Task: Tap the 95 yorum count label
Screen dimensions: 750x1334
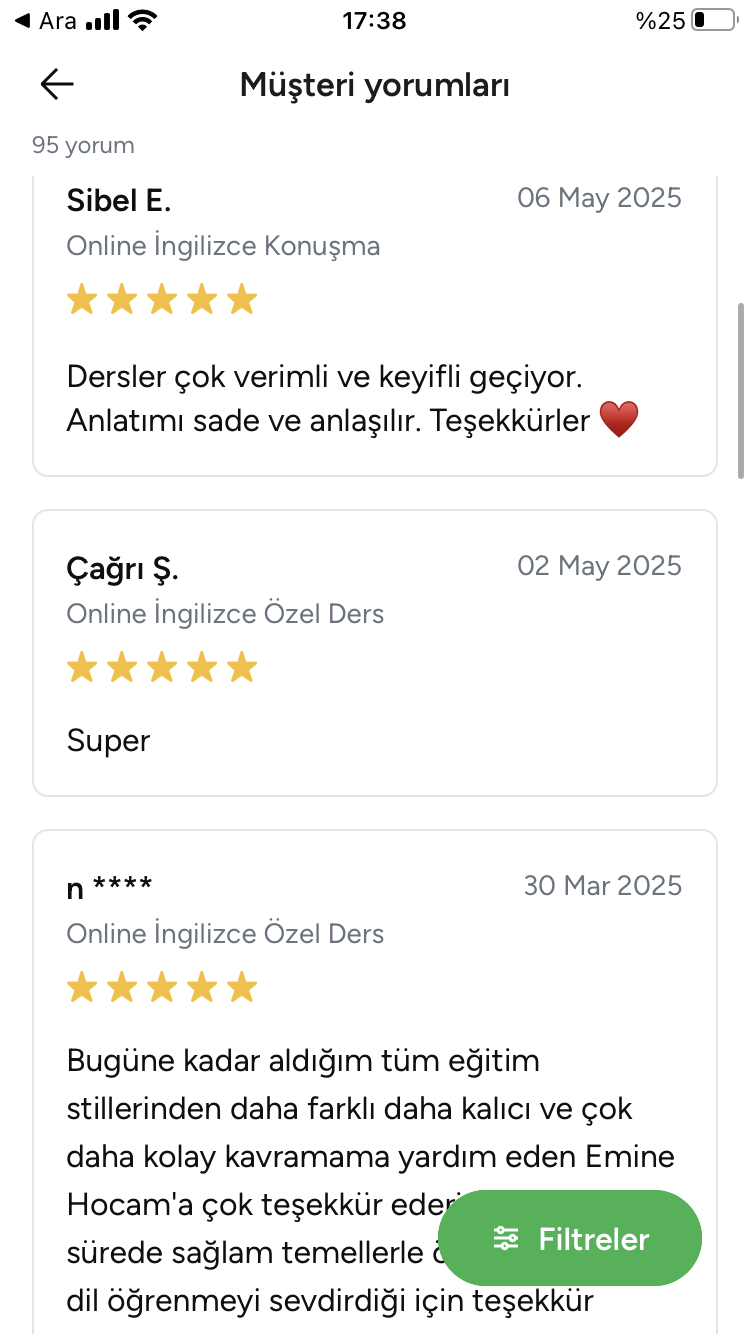Action: (82, 145)
